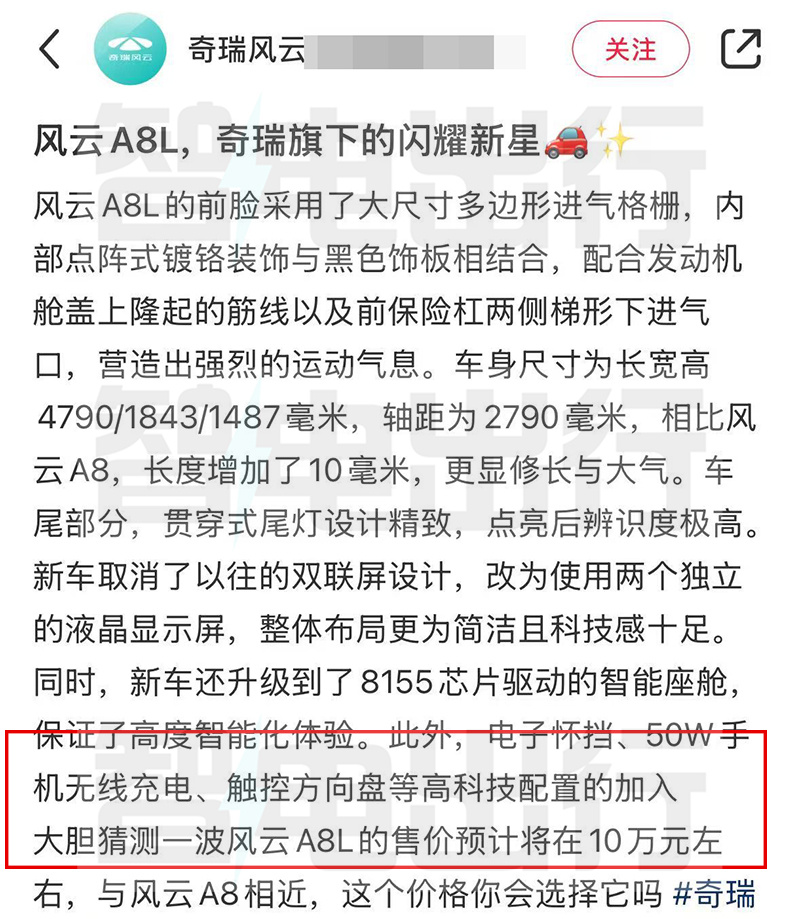Open the 奇瑞风云 profile avatar

(129, 49)
